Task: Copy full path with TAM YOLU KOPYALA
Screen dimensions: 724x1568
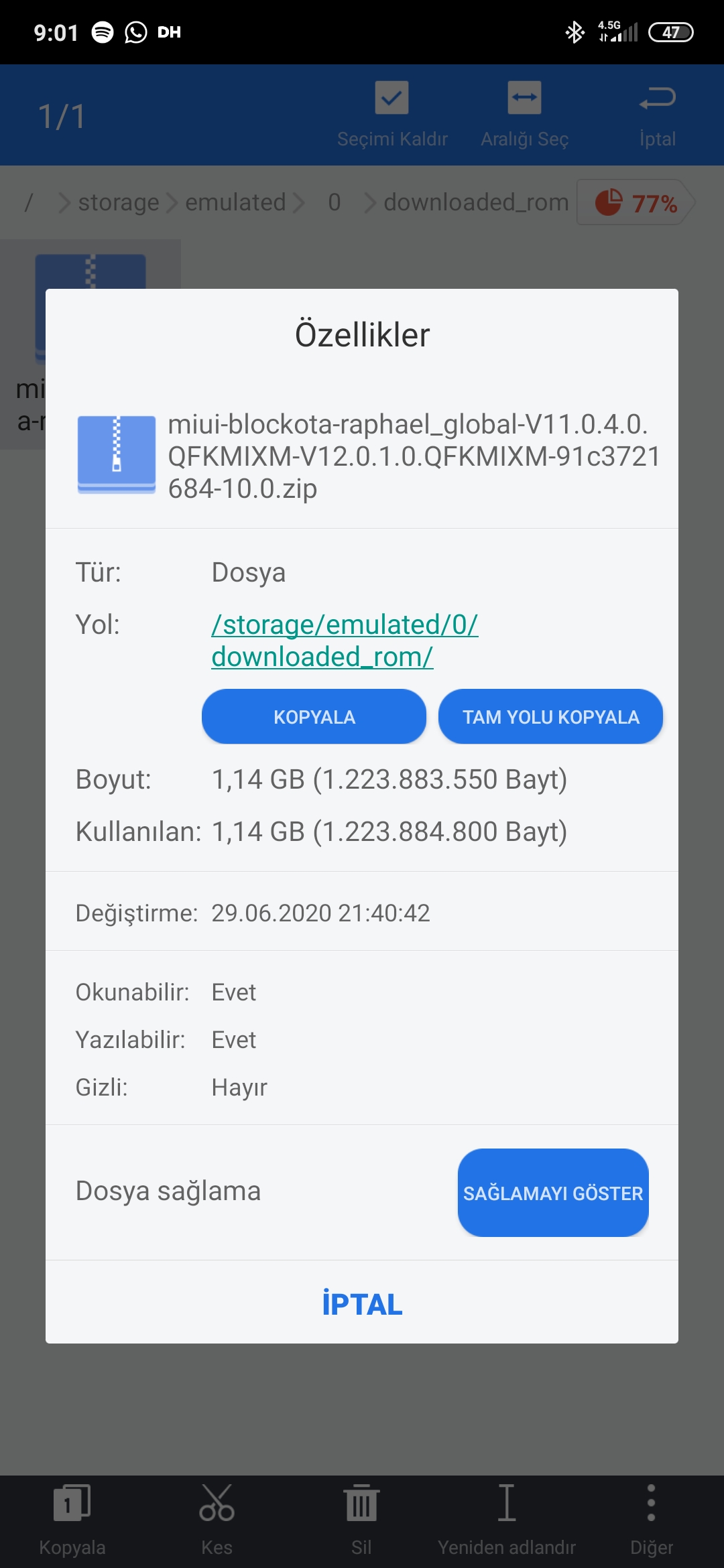Action: (x=550, y=716)
